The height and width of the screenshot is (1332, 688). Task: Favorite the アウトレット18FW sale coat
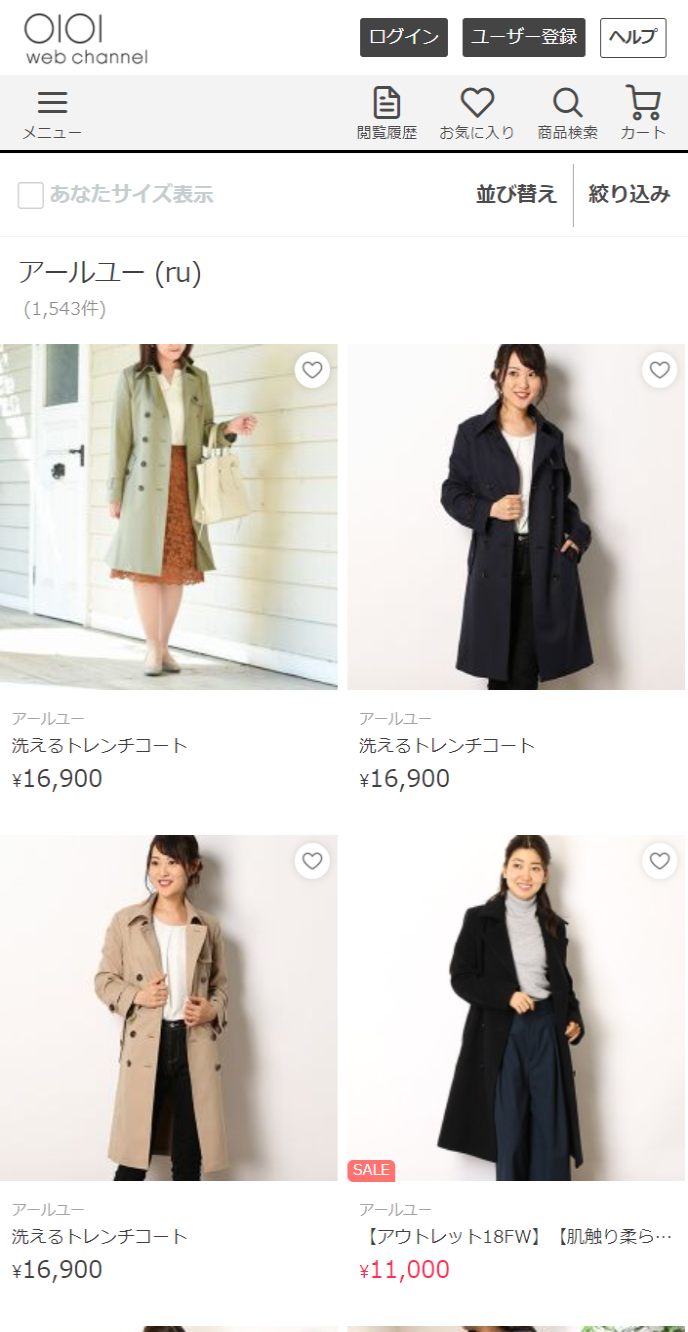coord(659,861)
